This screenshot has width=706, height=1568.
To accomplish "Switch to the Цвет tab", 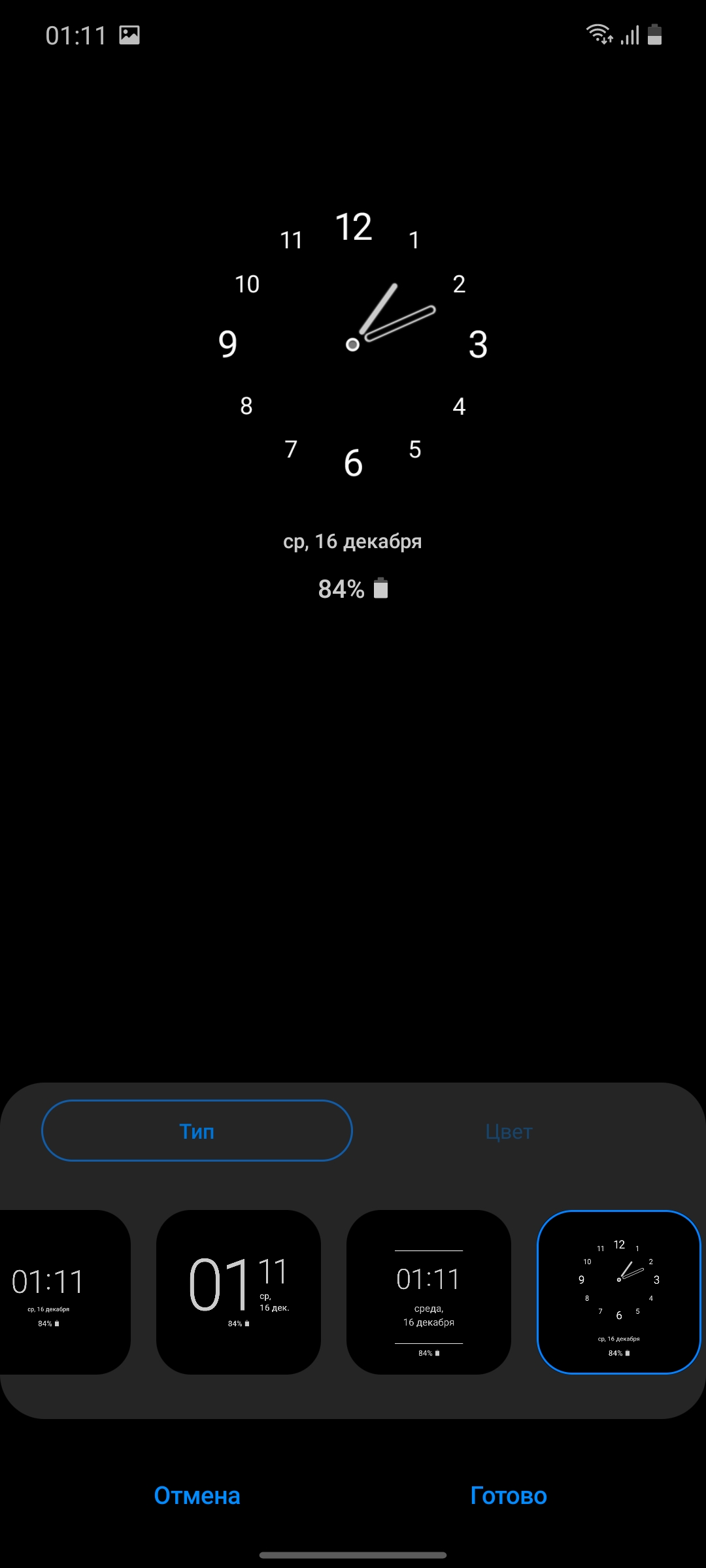I will point(509,1132).
